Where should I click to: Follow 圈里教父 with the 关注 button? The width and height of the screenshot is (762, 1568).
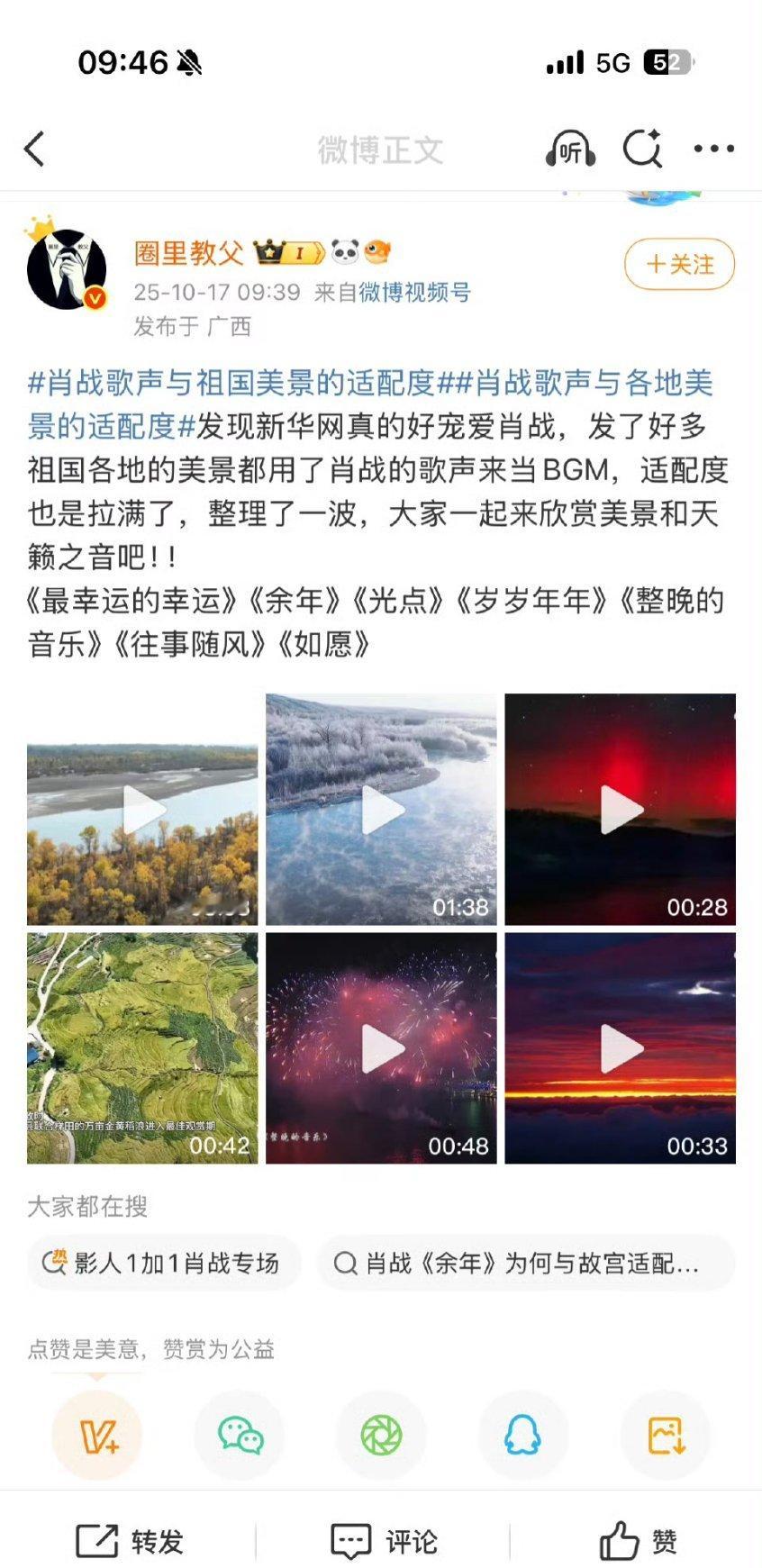click(x=679, y=264)
